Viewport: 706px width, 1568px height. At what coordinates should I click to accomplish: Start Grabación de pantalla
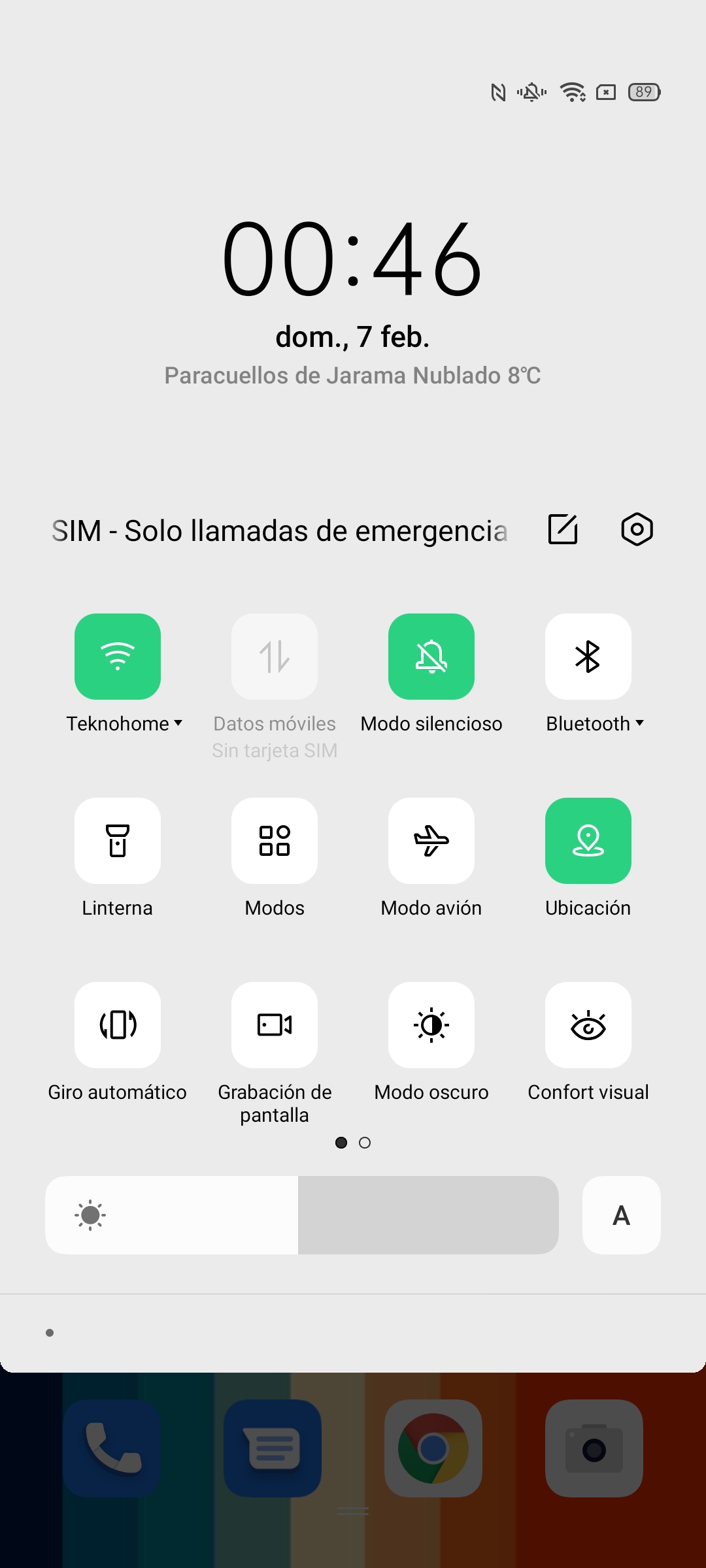[275, 1025]
